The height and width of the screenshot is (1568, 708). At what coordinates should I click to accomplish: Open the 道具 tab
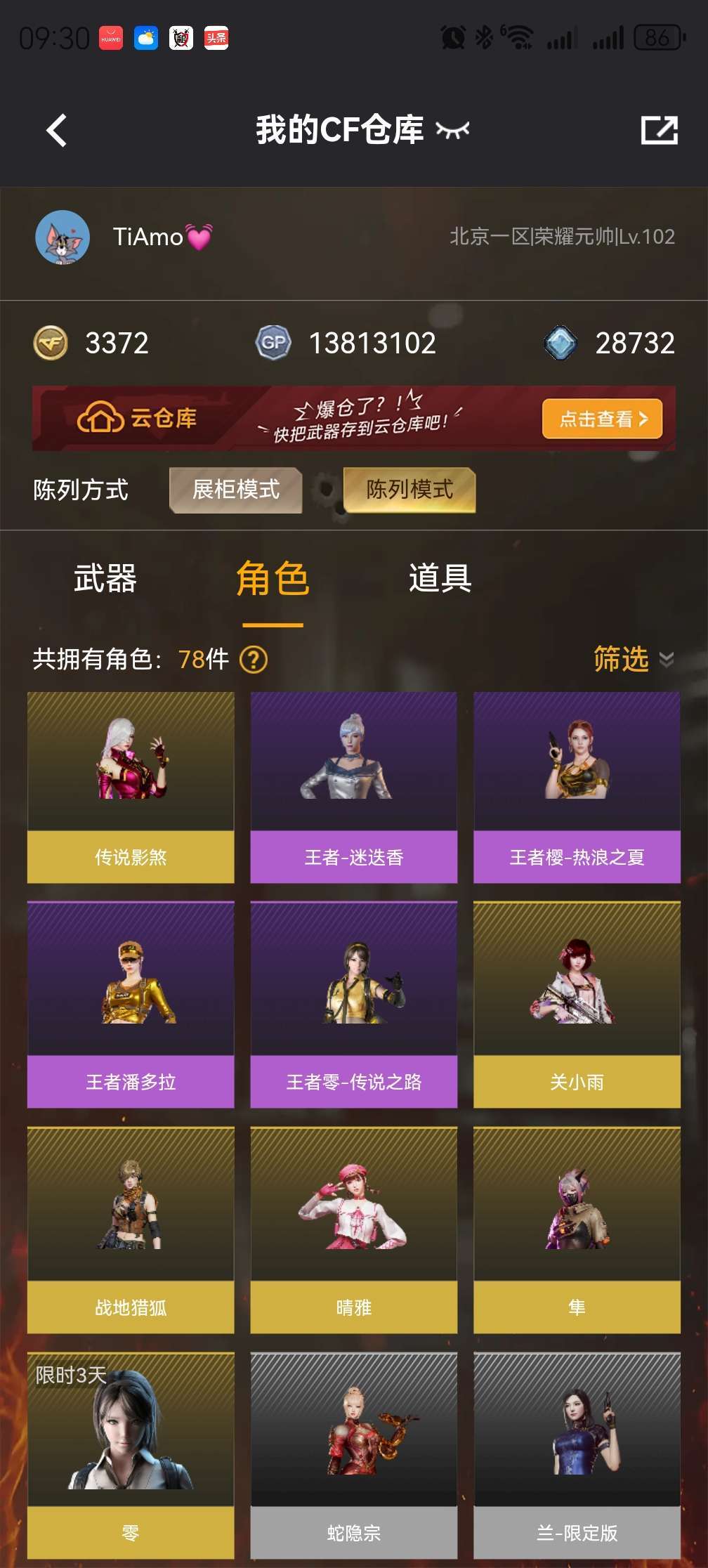click(x=440, y=579)
